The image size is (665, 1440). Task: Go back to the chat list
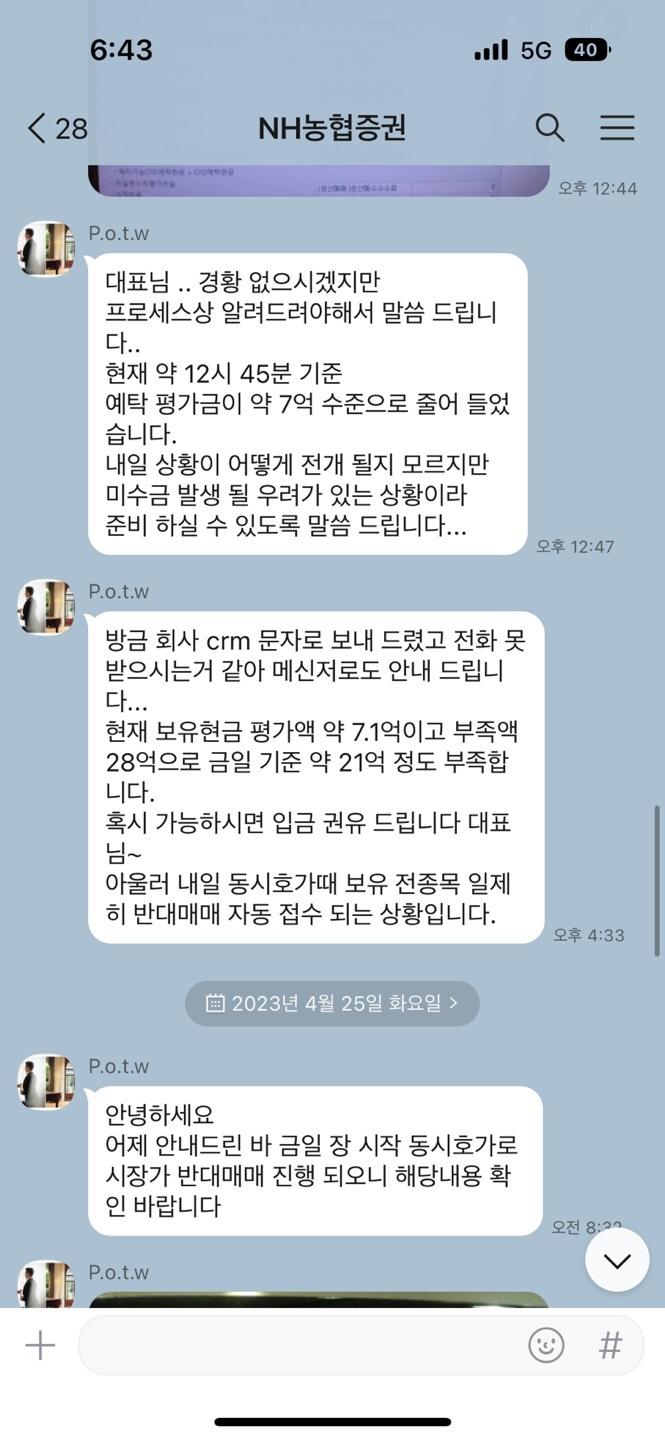(55, 128)
